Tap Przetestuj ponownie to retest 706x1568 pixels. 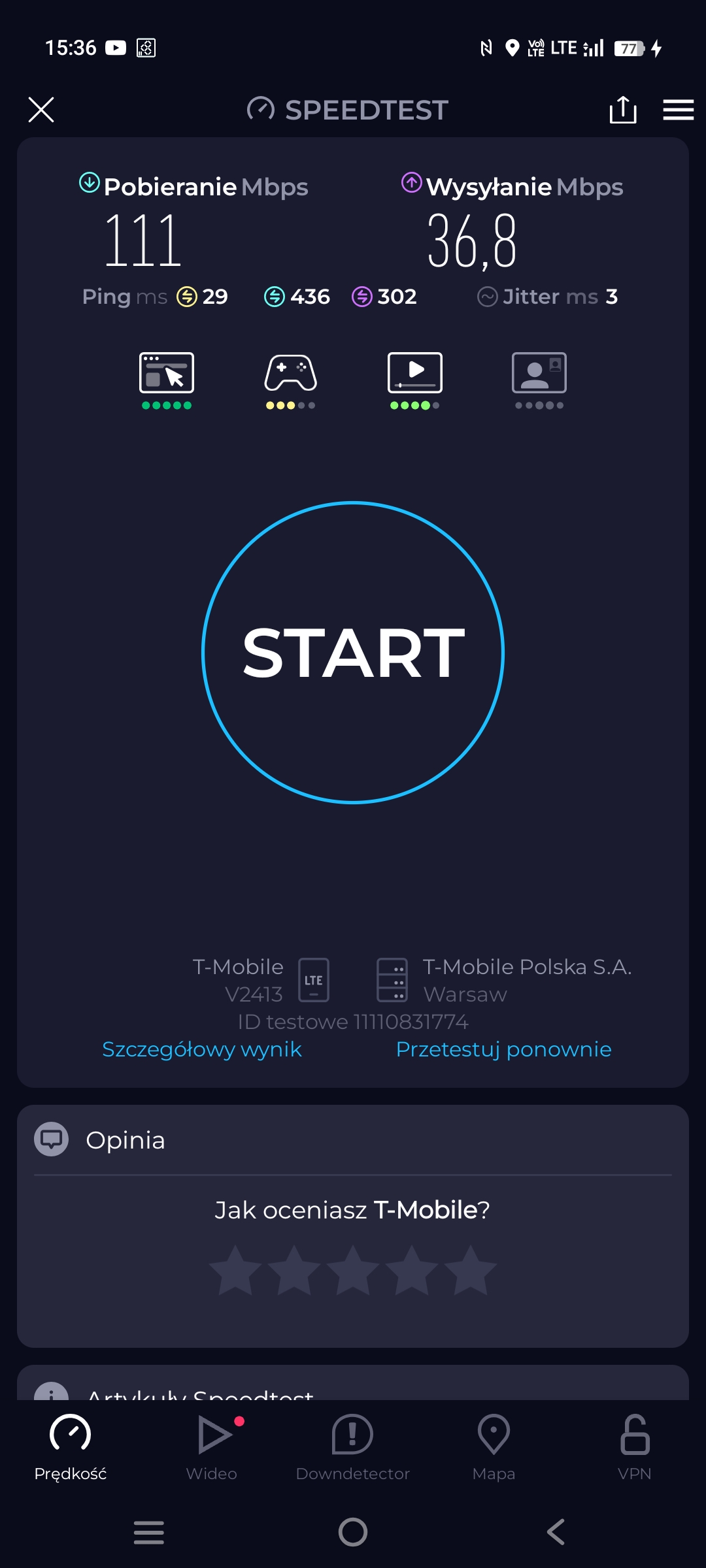click(503, 1049)
